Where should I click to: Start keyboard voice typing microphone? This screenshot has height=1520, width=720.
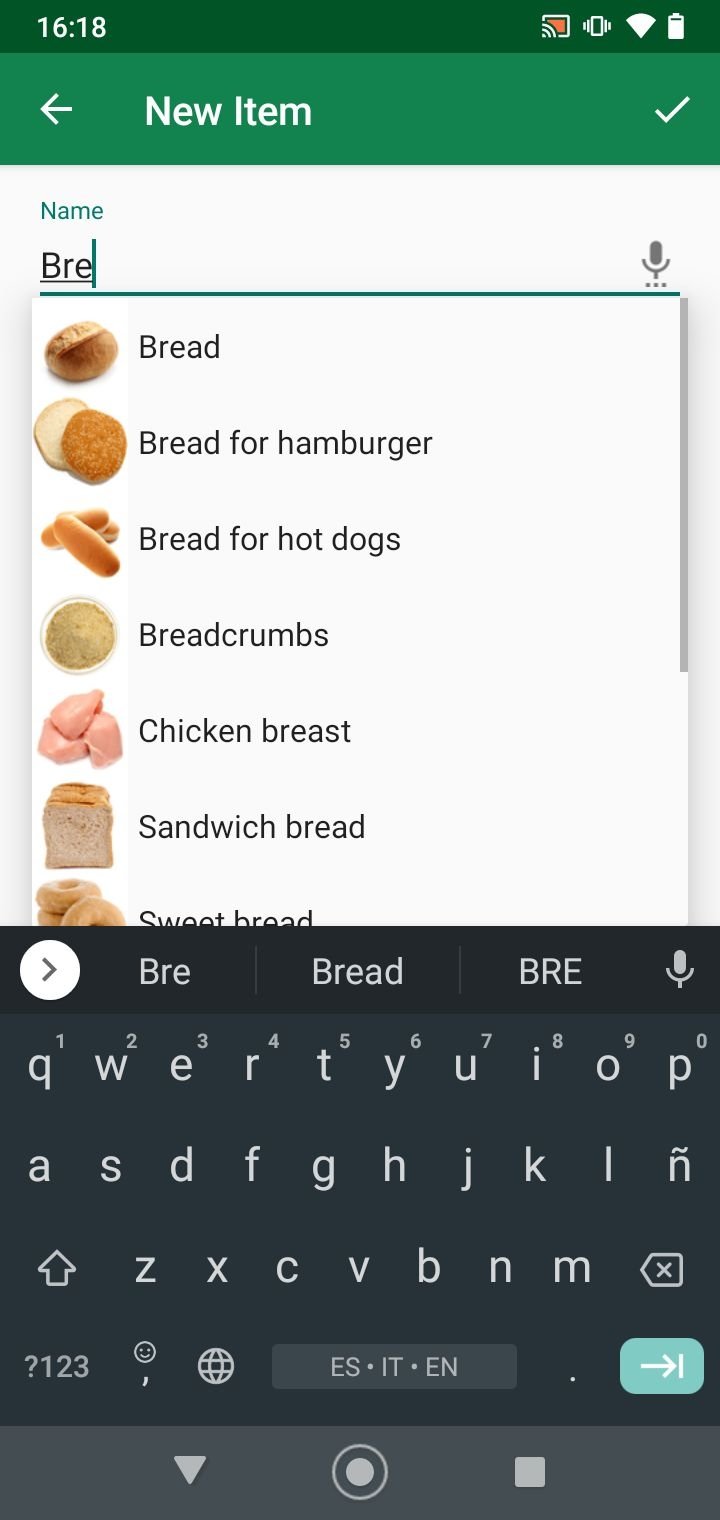[680, 970]
